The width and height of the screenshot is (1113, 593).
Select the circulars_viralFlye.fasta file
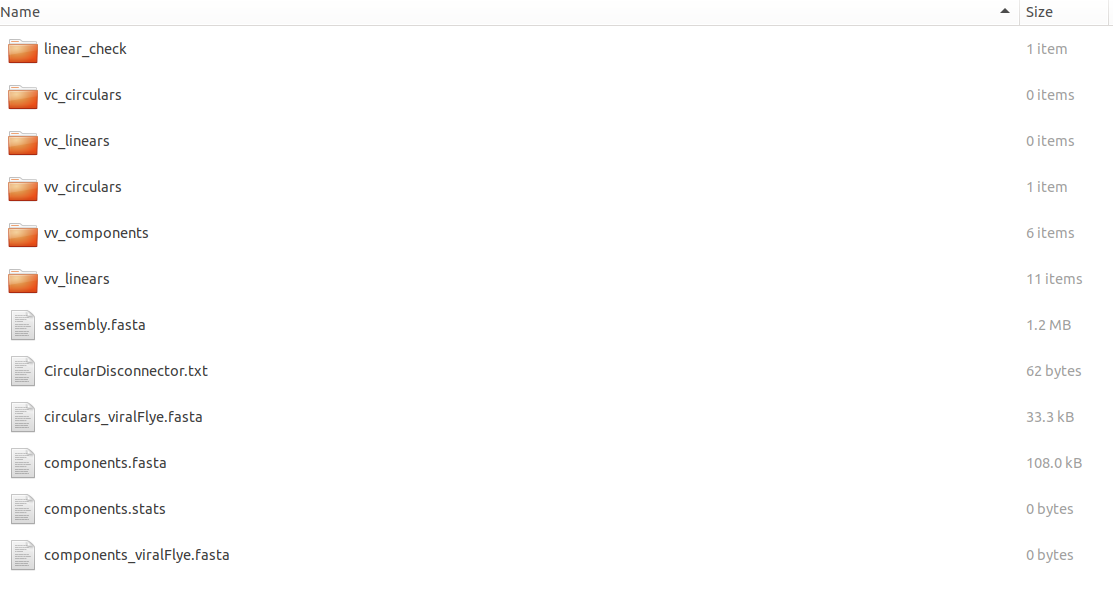[122, 417]
